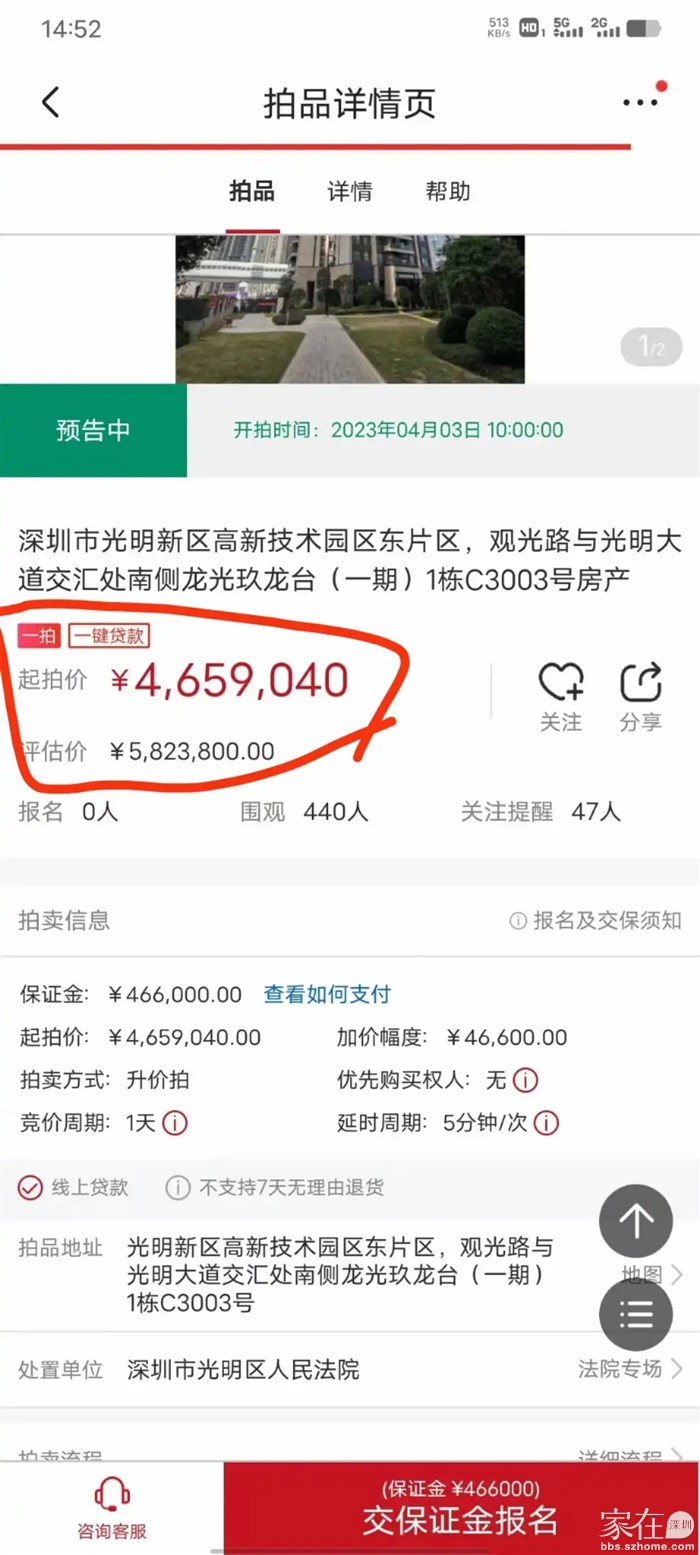Open 法院专场 for 光明区人民法院
The width and height of the screenshot is (700, 1555).
(x=630, y=1369)
